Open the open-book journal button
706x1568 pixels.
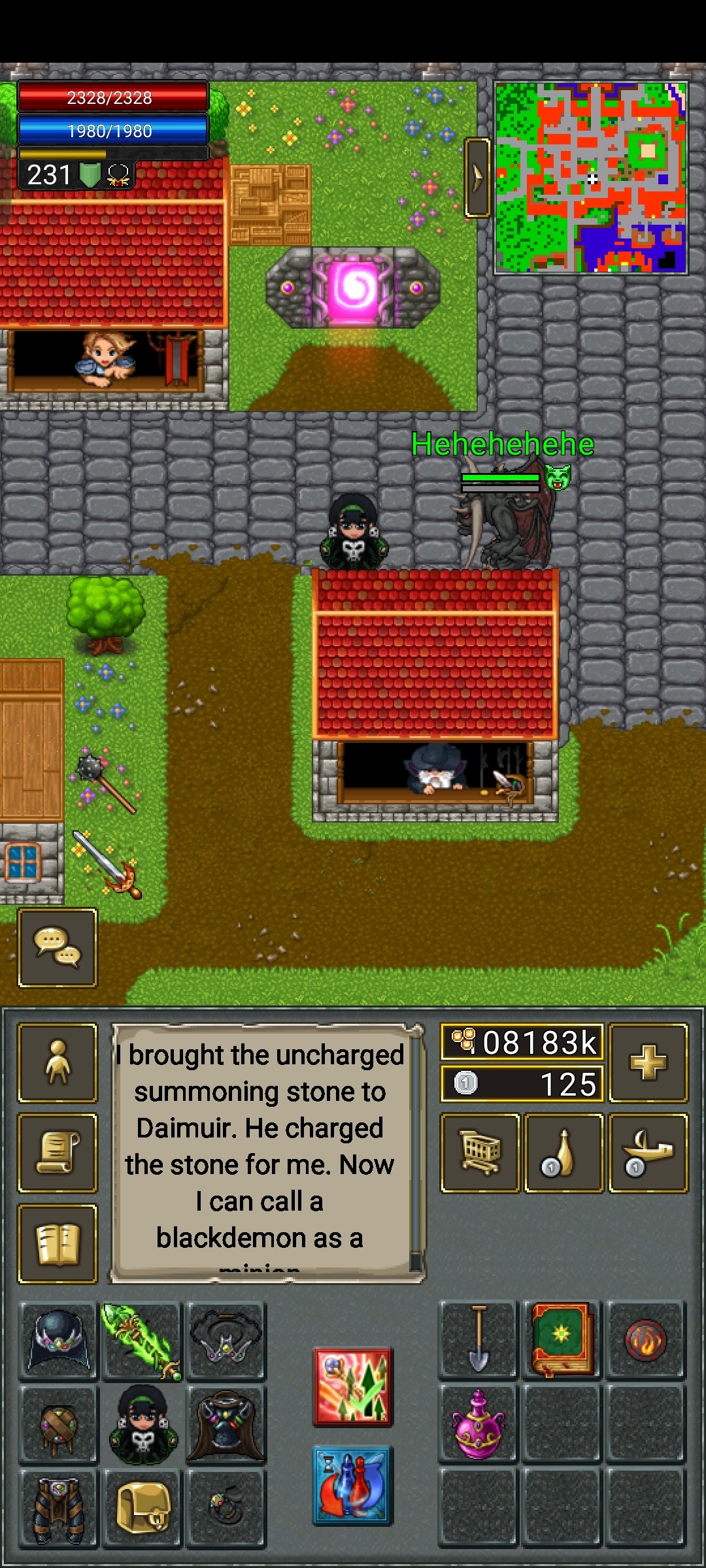click(58, 1243)
